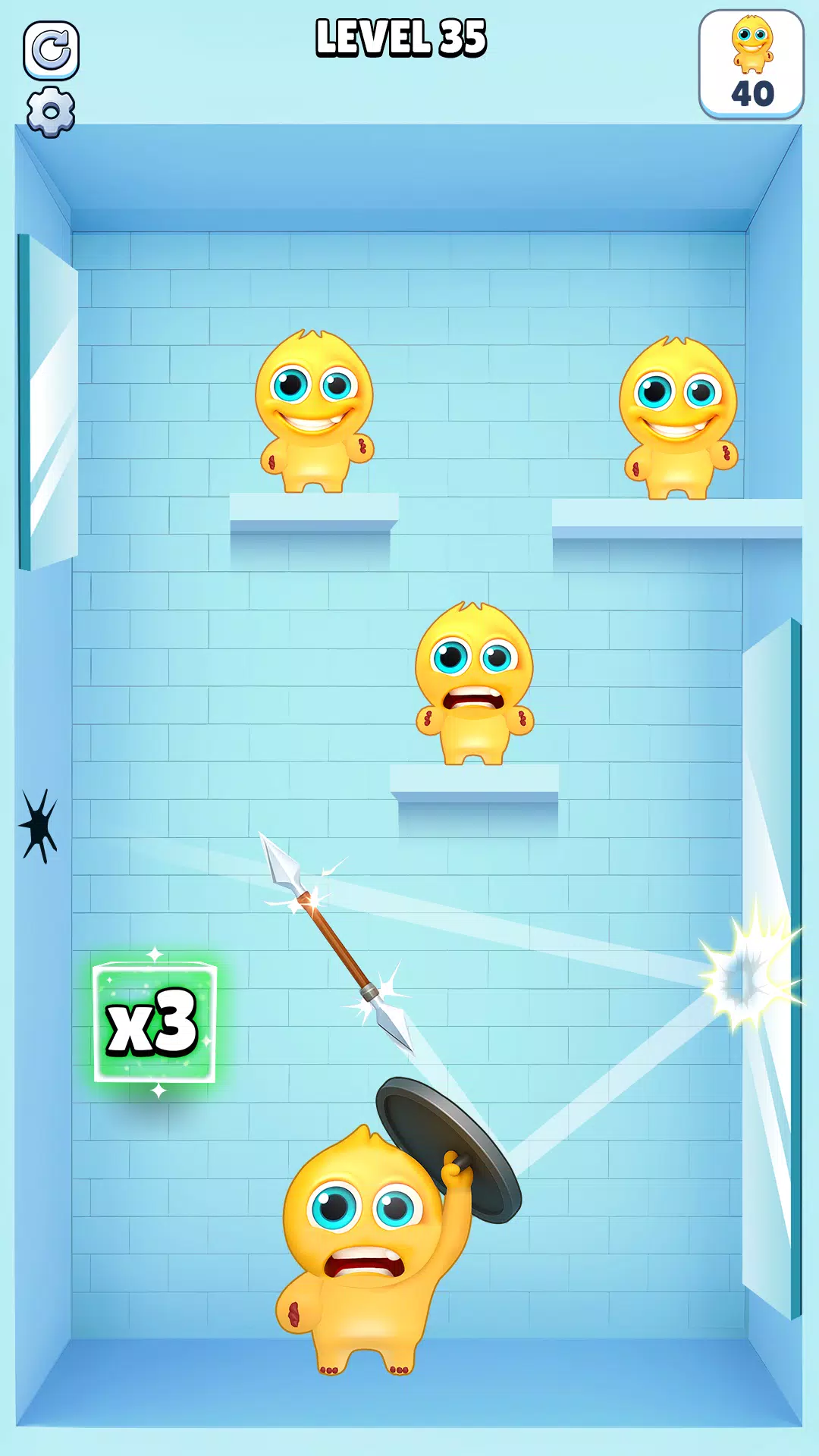The width and height of the screenshot is (819, 1456).
Task: Open the character counter showing 40
Action: click(751, 64)
